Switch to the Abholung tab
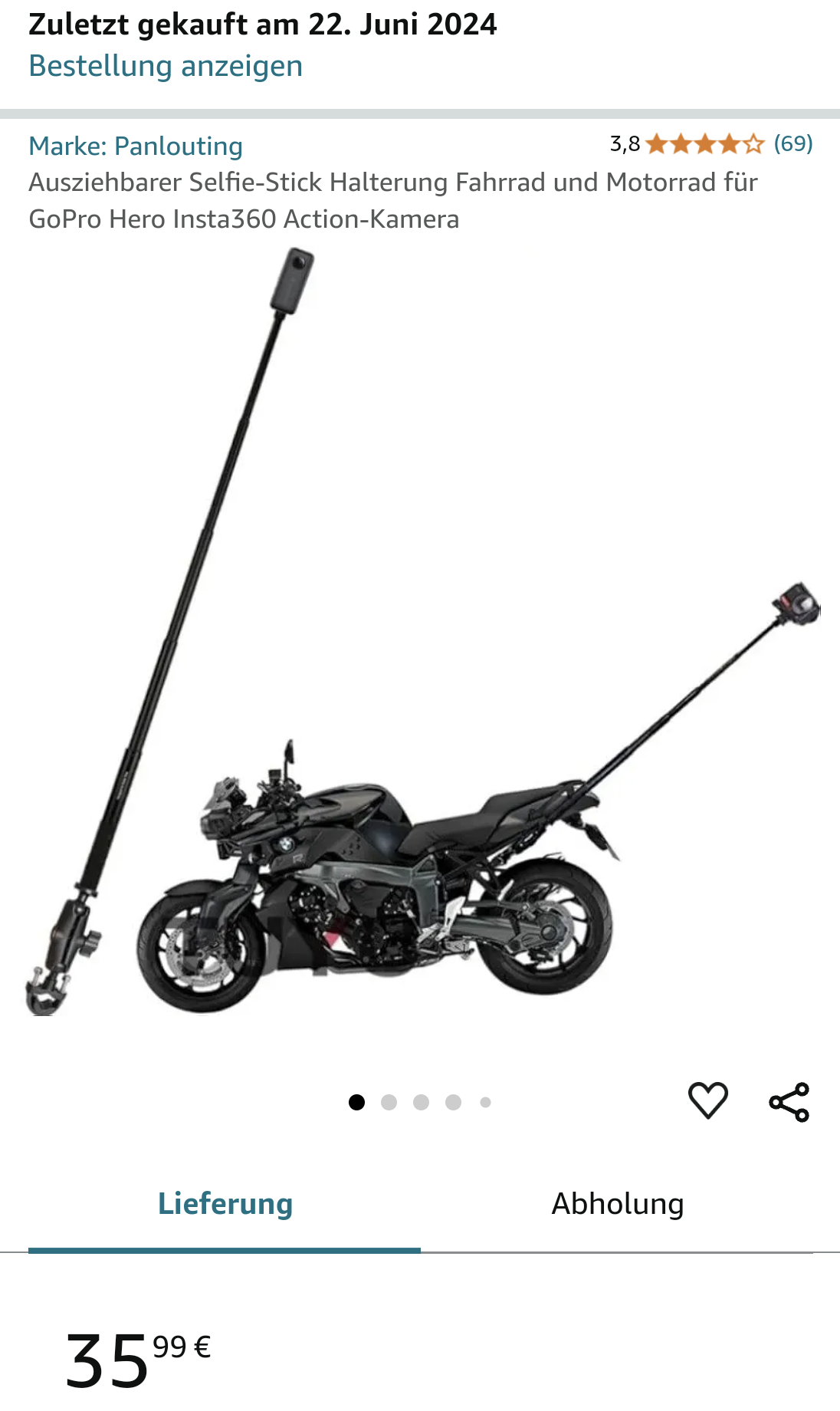Image resolution: width=840 pixels, height=1411 pixels. (617, 1204)
